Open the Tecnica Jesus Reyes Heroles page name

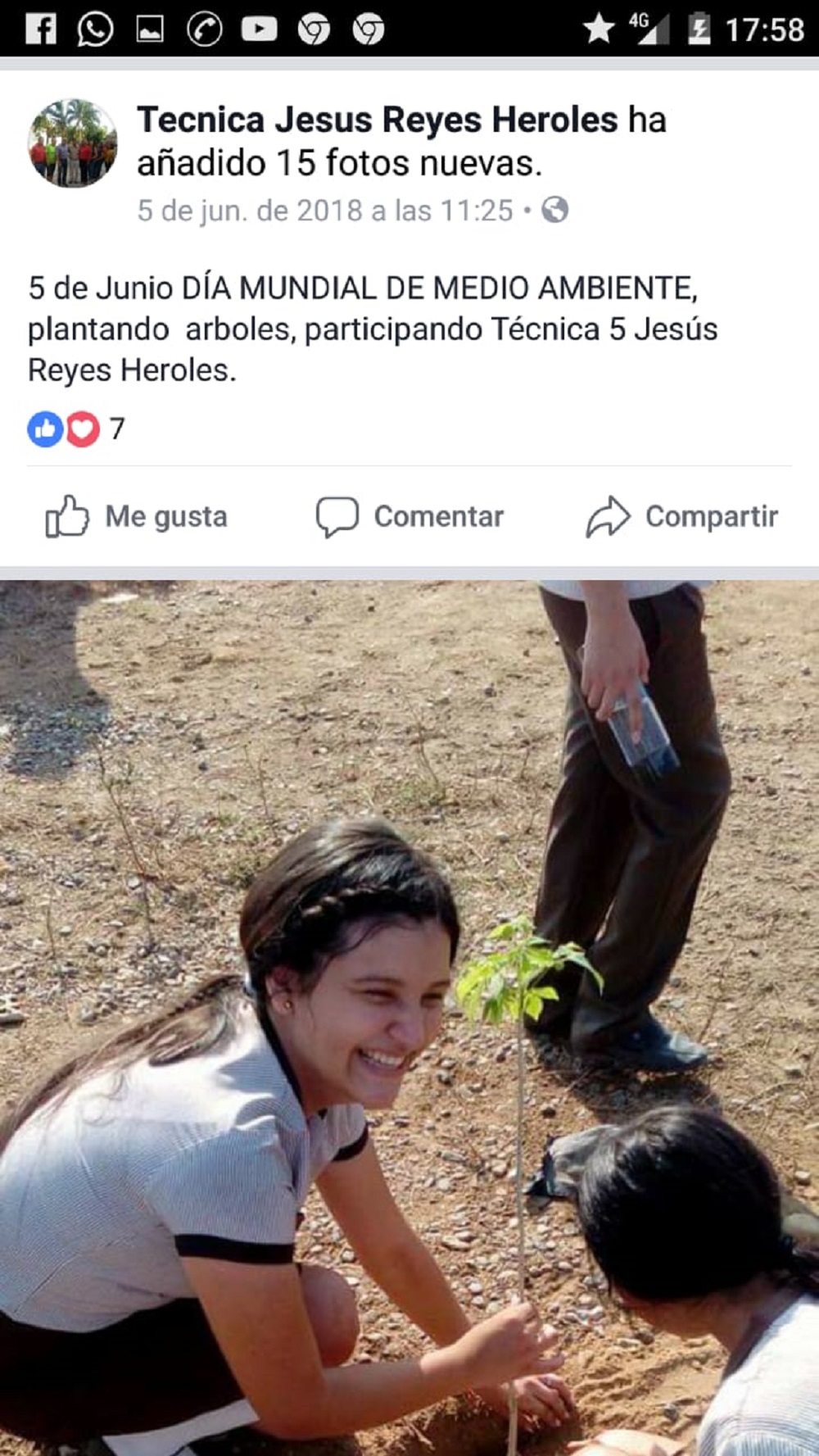[x=377, y=120]
